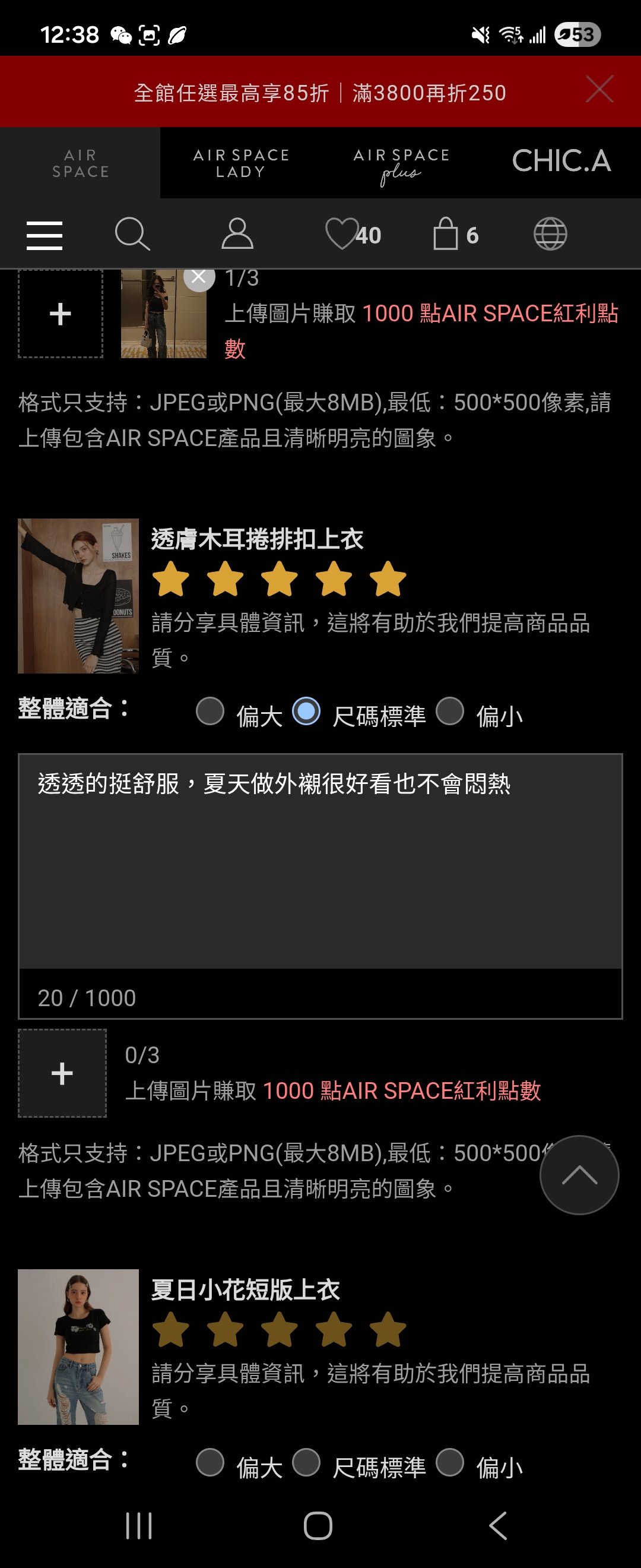Viewport: 641px width, 1568px height.
Task: Add another photo beside the uploaded selfie
Action: pyautogui.click(x=60, y=314)
